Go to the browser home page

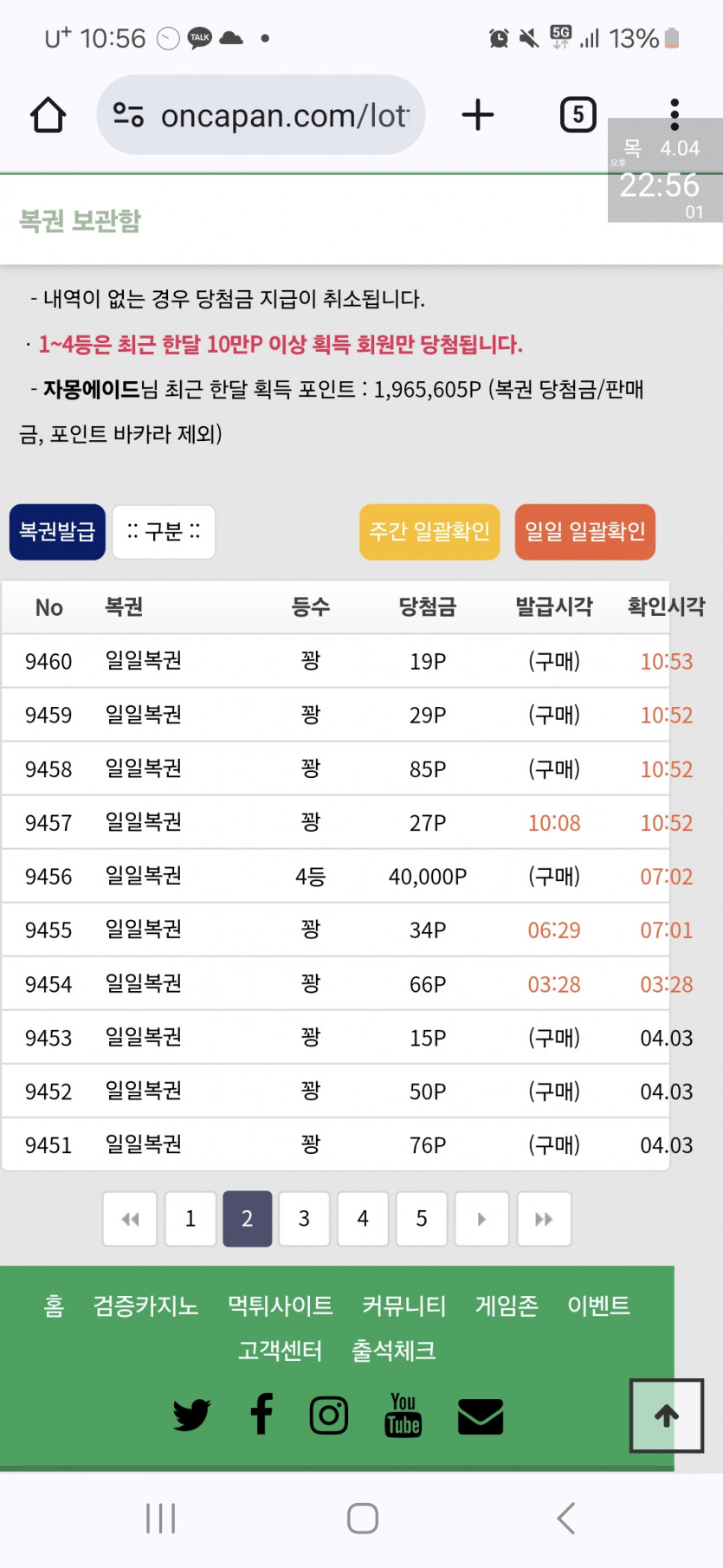pos(48,115)
